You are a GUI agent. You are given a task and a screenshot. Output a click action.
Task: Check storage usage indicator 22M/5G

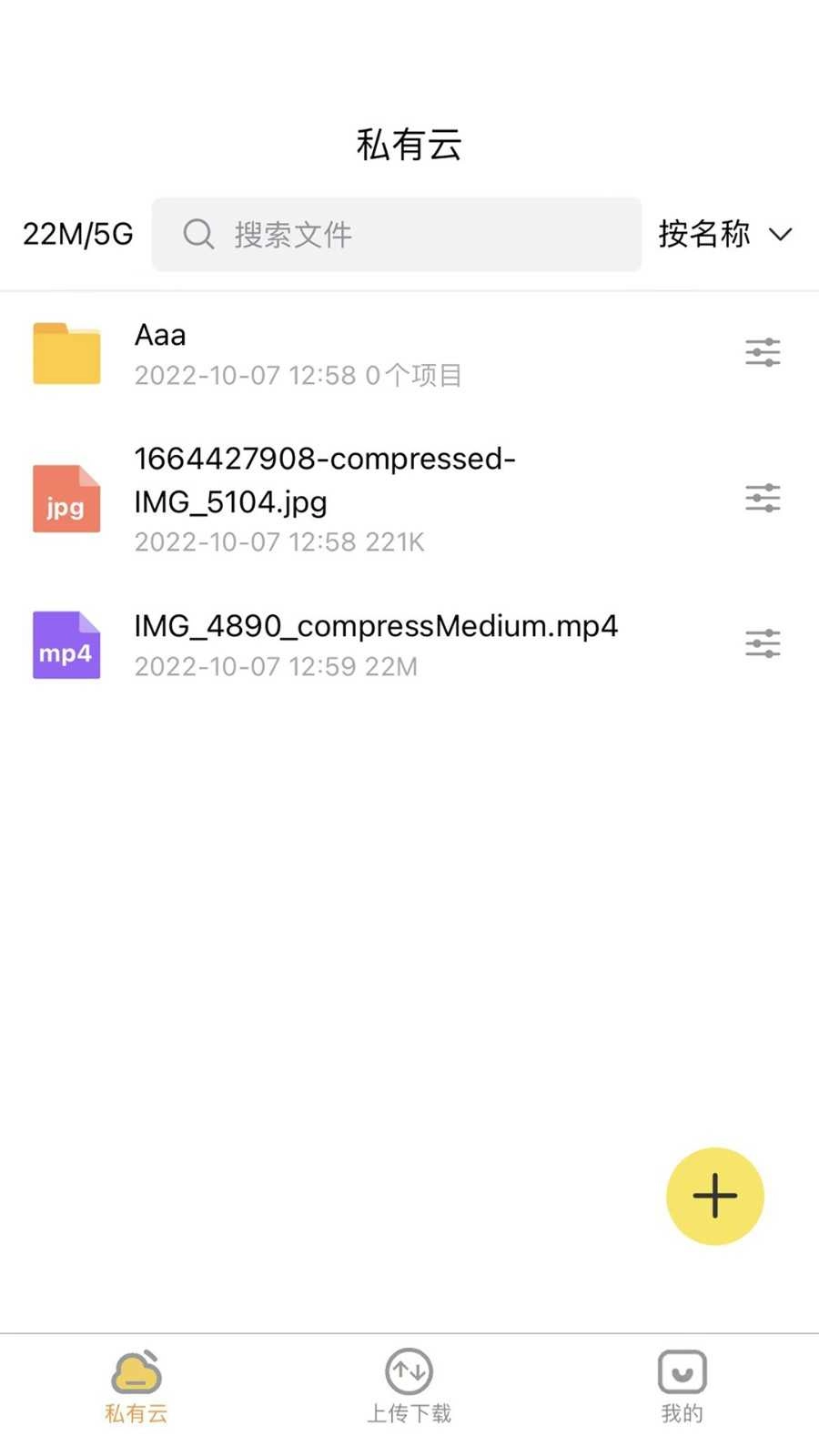tap(77, 234)
